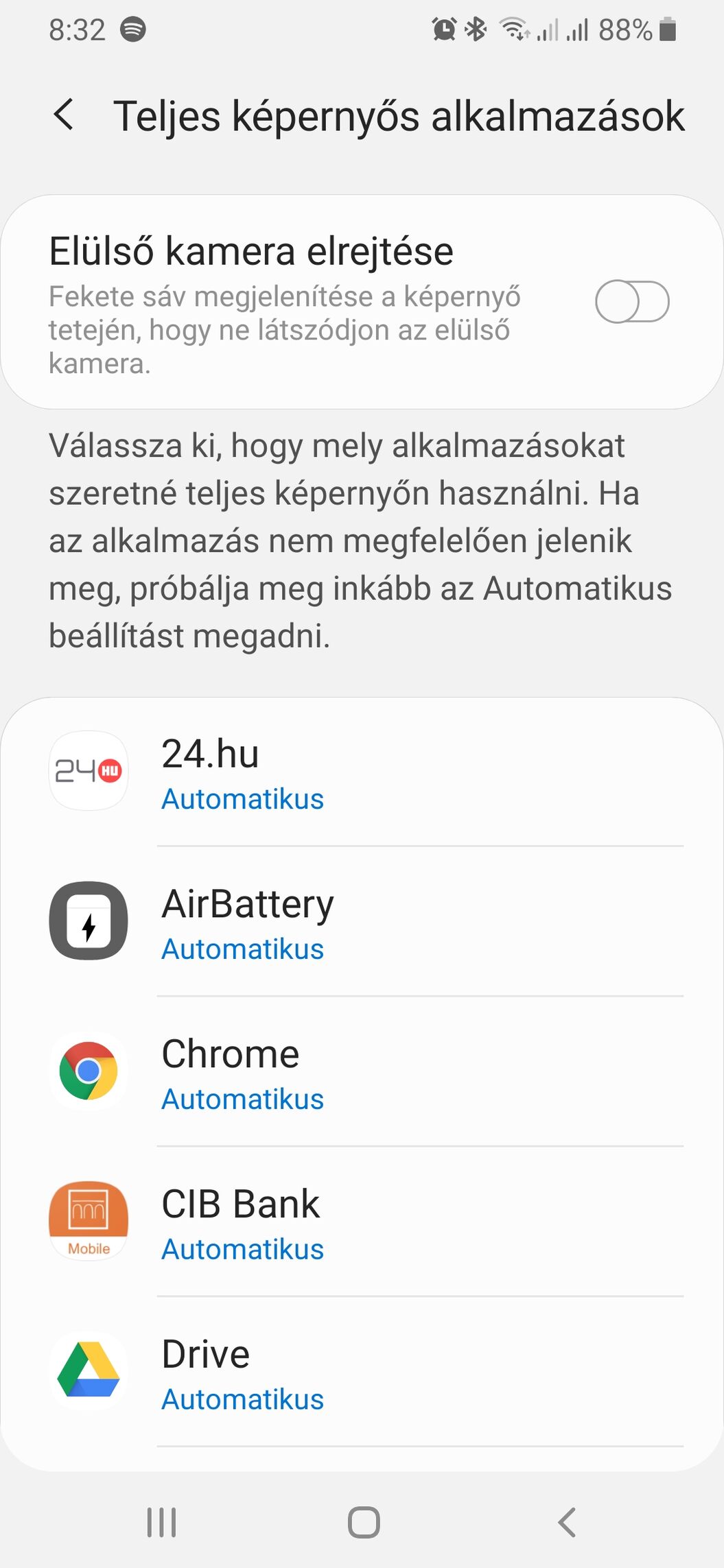Open the 24.hu app setting
The height and width of the screenshot is (1568, 724).
(x=362, y=772)
